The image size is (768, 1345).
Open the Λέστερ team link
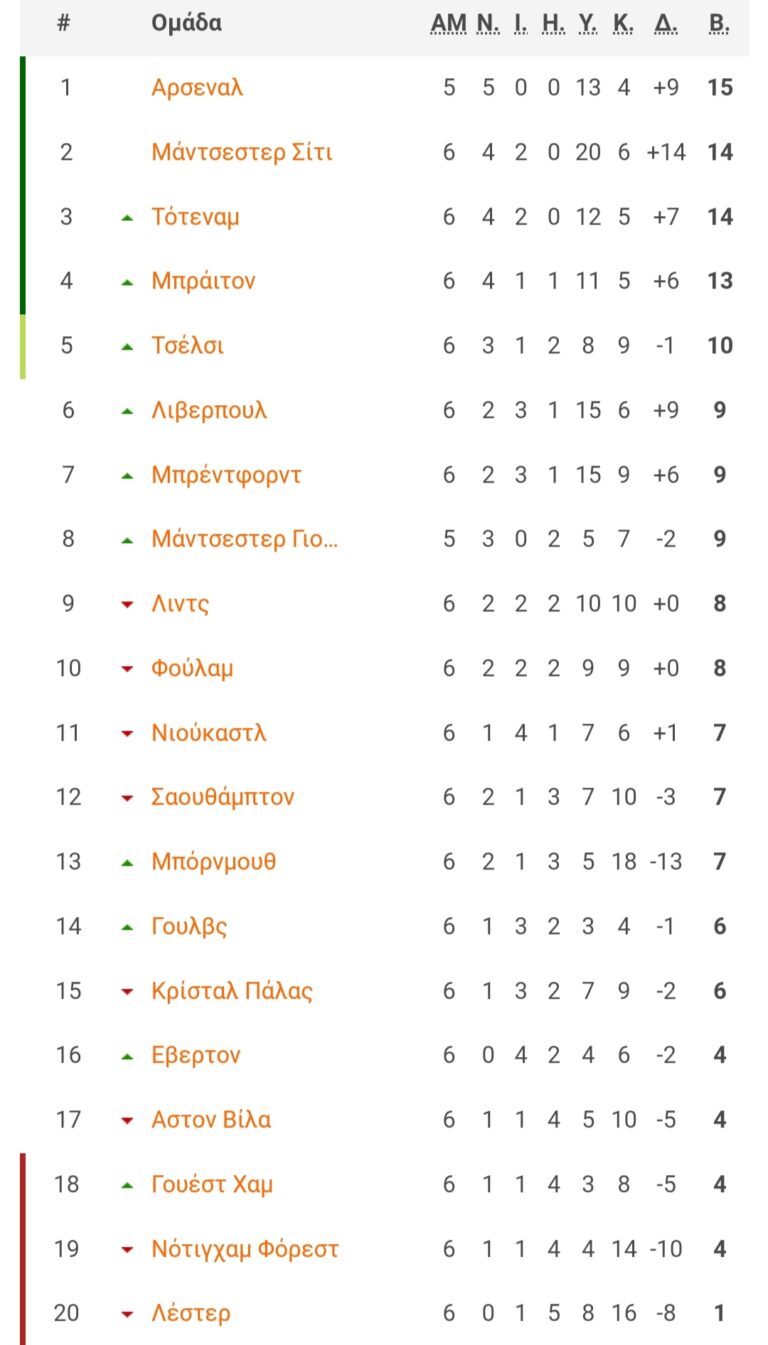[190, 1313]
